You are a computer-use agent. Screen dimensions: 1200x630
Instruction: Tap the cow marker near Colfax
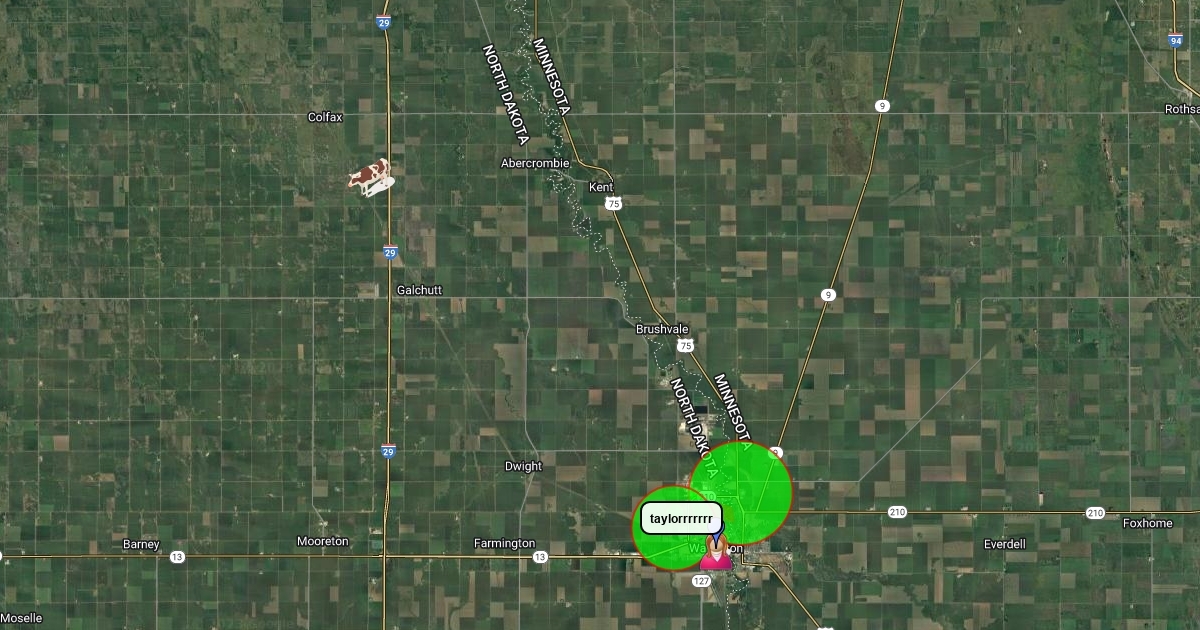(371, 178)
